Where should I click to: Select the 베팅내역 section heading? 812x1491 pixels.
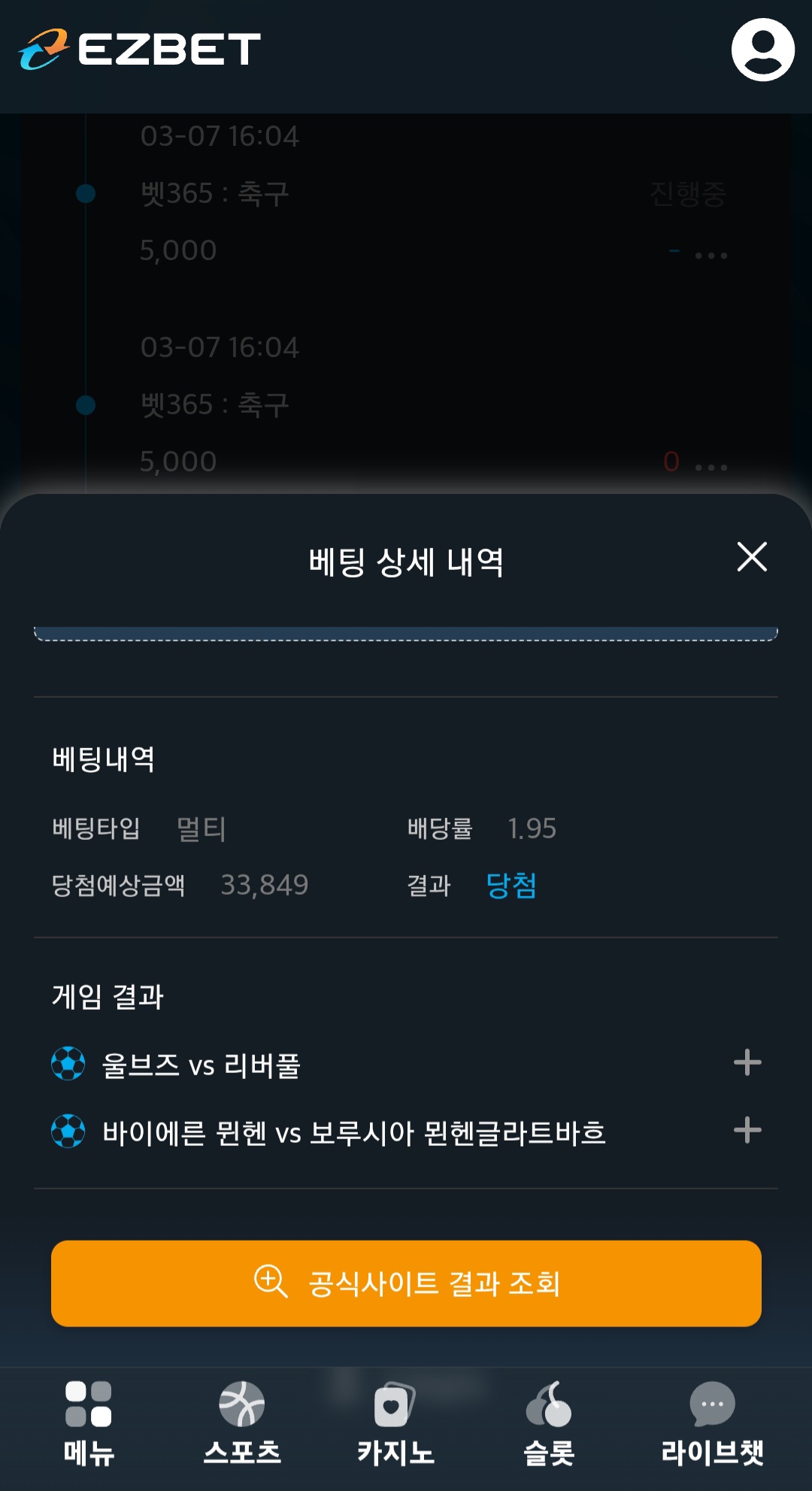[x=103, y=759]
